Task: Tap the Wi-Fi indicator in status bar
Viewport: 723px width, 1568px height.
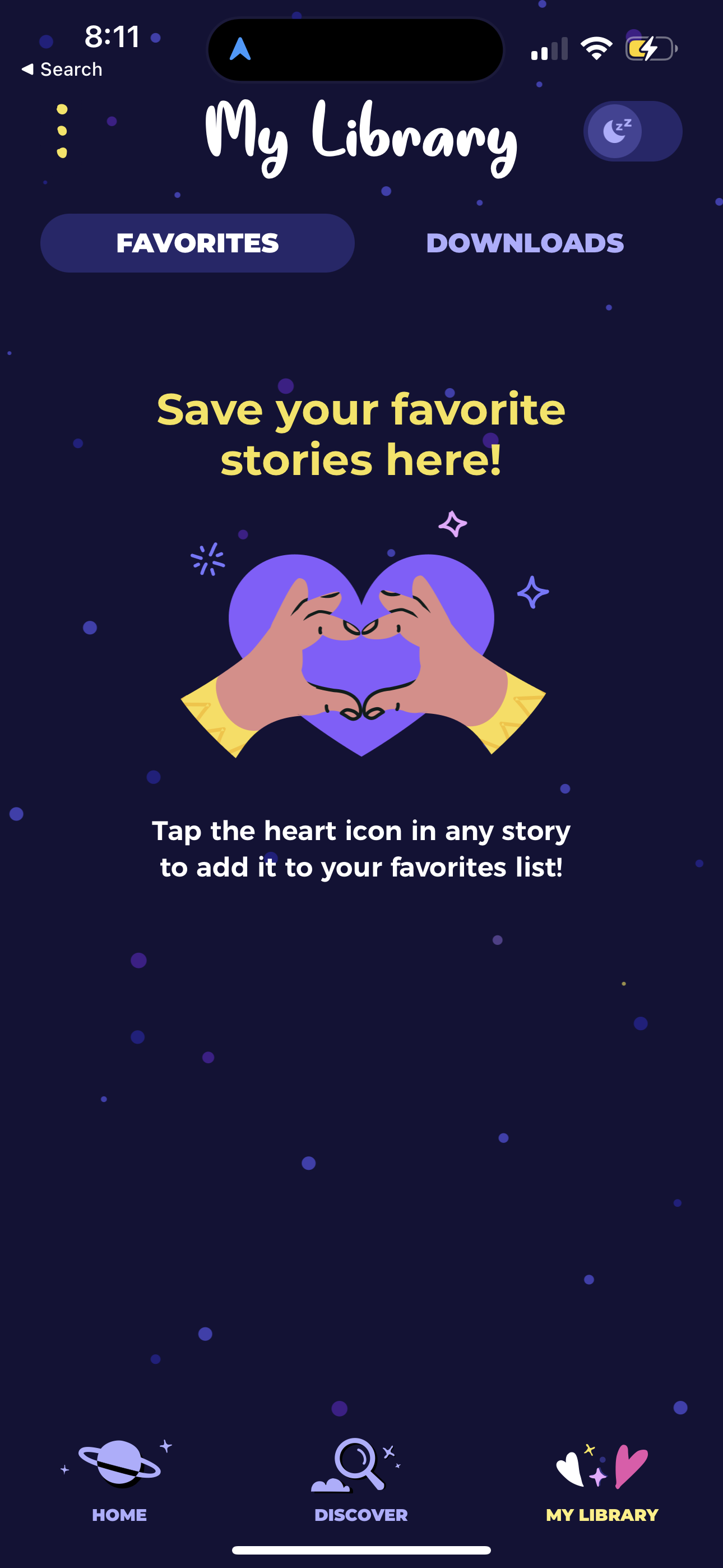Action: point(597,48)
